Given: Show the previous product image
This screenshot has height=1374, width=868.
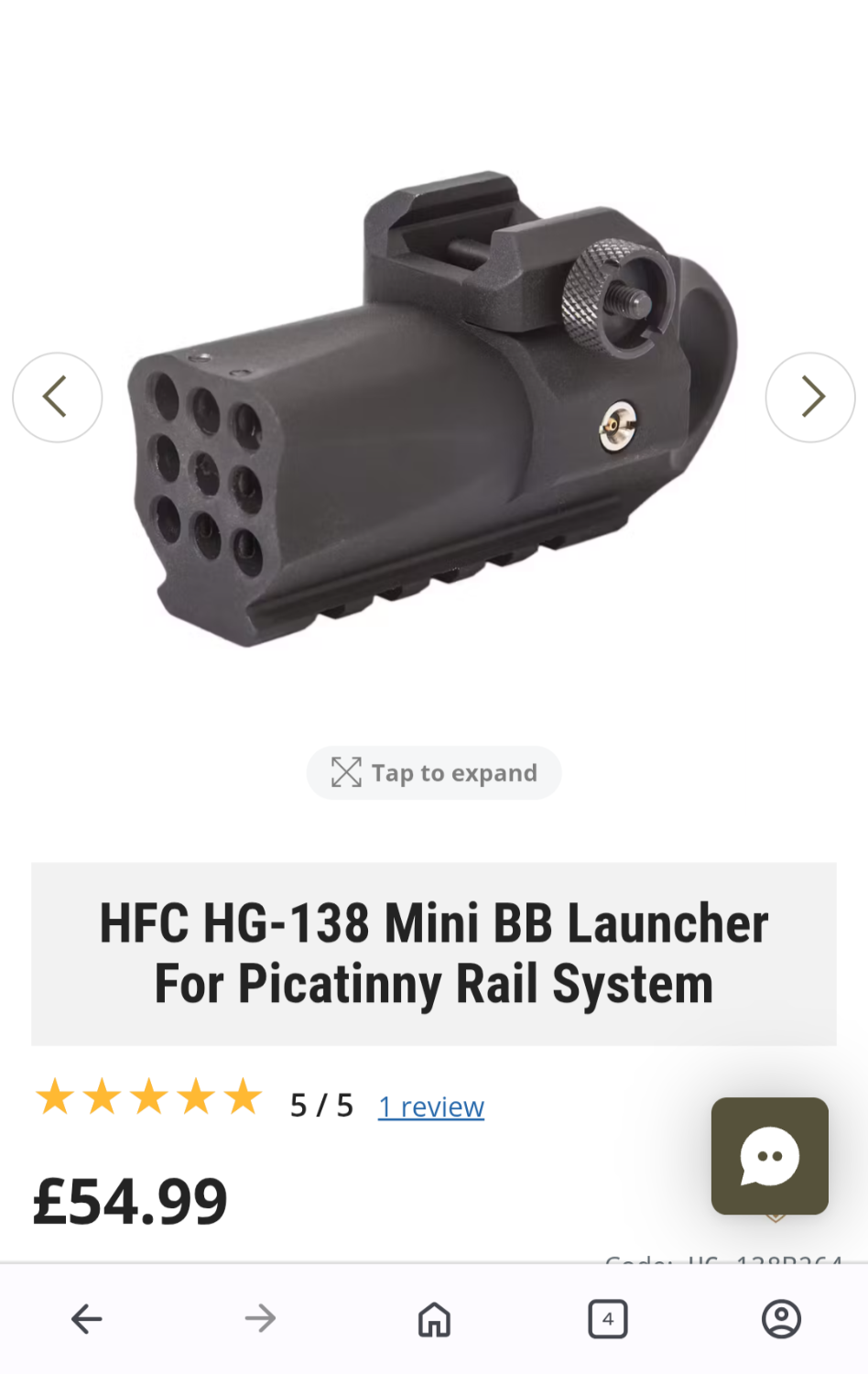Looking at the screenshot, I should 57,398.
